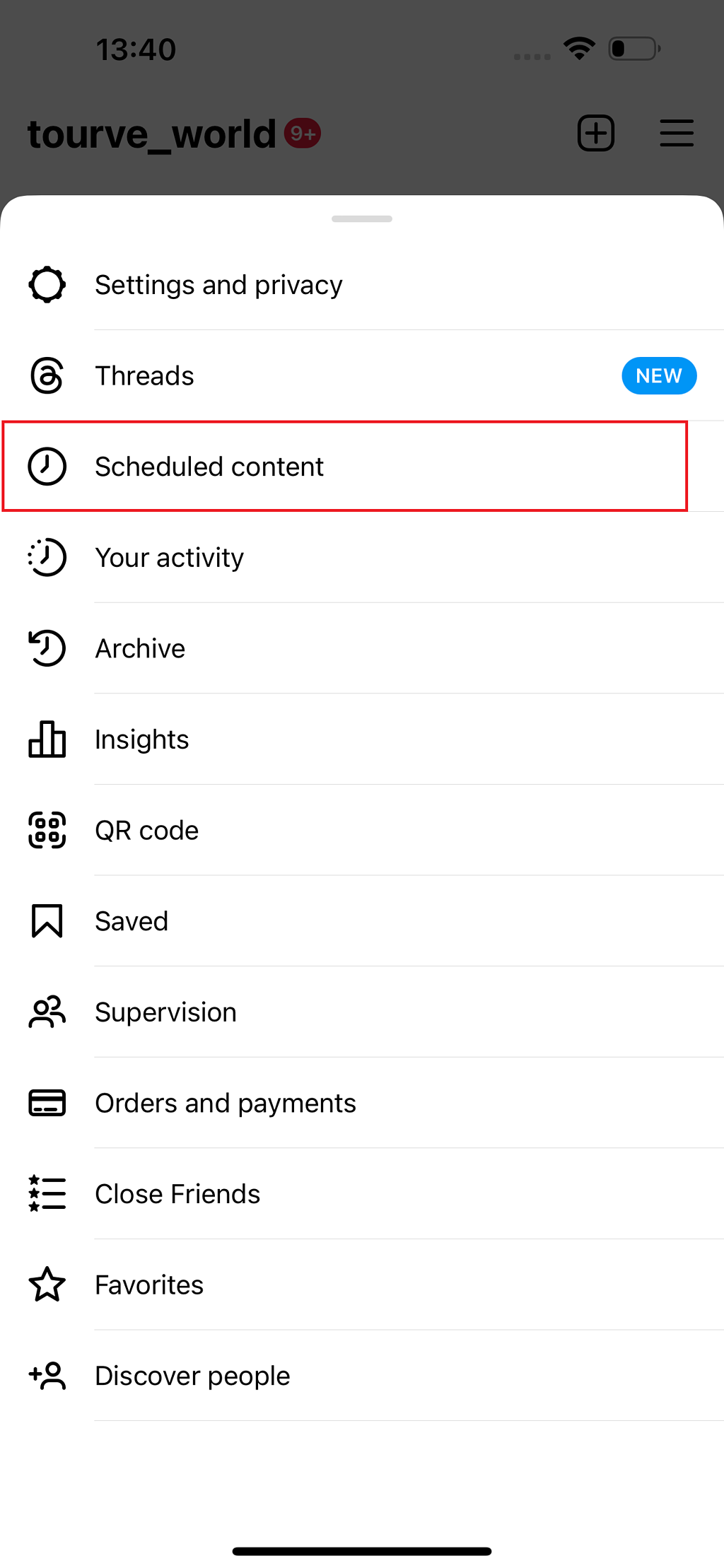Tap the 9+ notification badge
The image size is (724, 1568).
[x=303, y=132]
